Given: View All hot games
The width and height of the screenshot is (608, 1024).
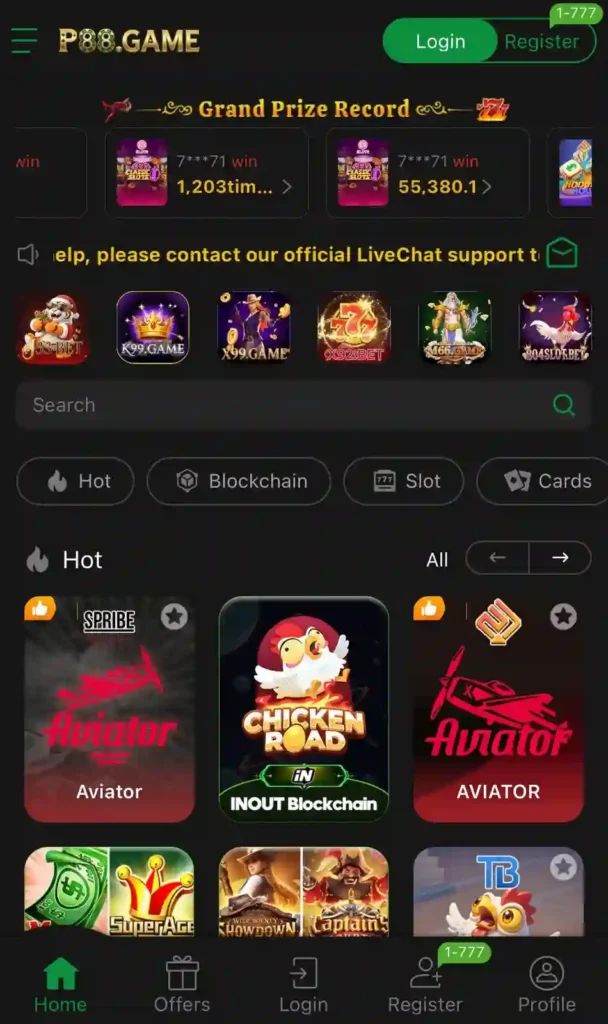Looking at the screenshot, I should pos(437,559).
